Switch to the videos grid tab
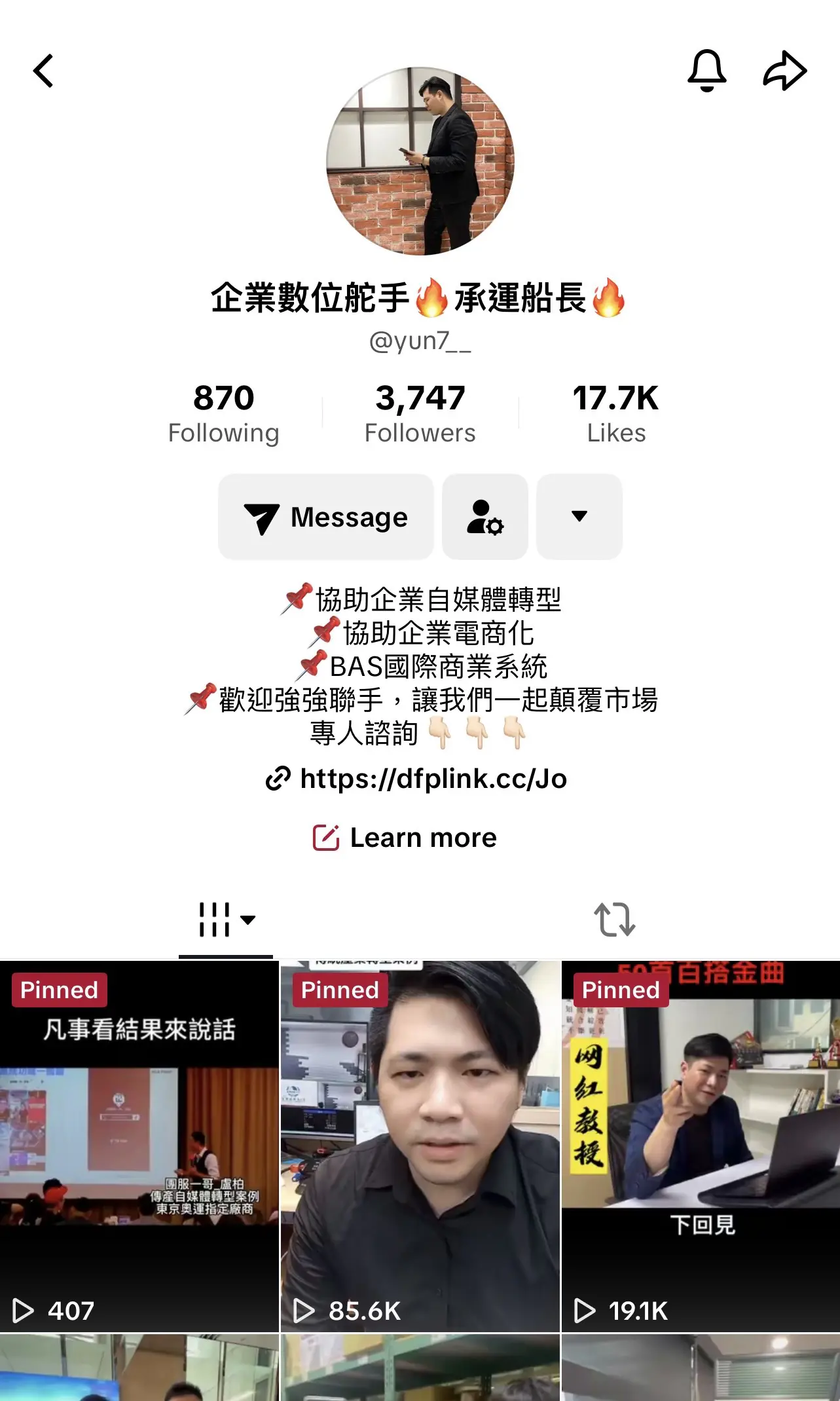 point(226,919)
